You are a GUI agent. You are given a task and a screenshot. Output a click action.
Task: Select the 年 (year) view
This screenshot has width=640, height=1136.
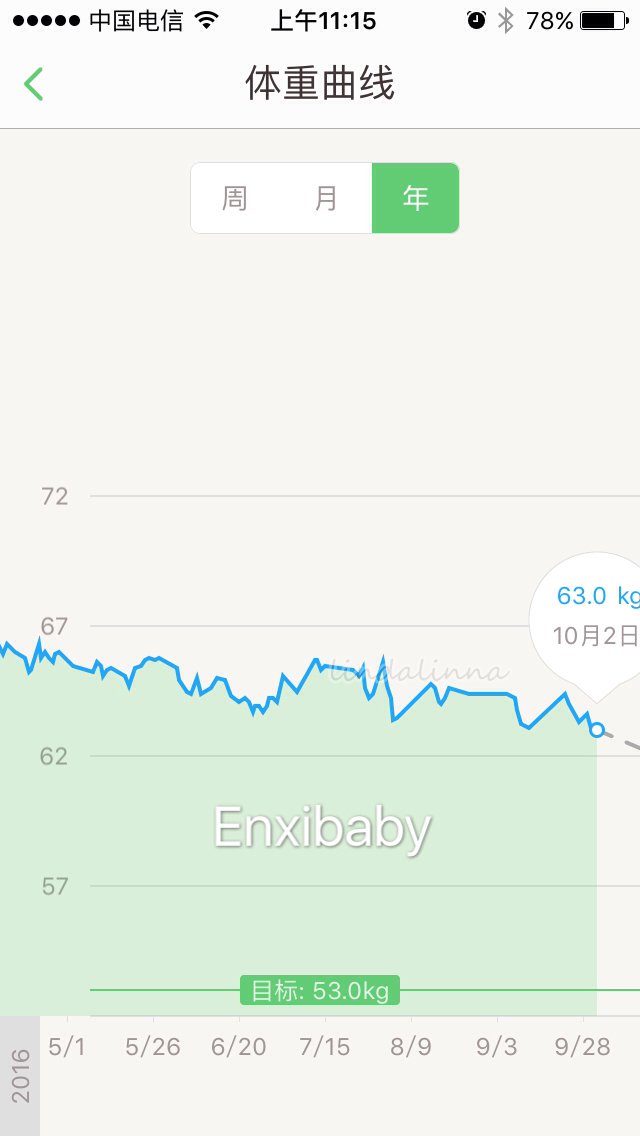pyautogui.click(x=415, y=198)
